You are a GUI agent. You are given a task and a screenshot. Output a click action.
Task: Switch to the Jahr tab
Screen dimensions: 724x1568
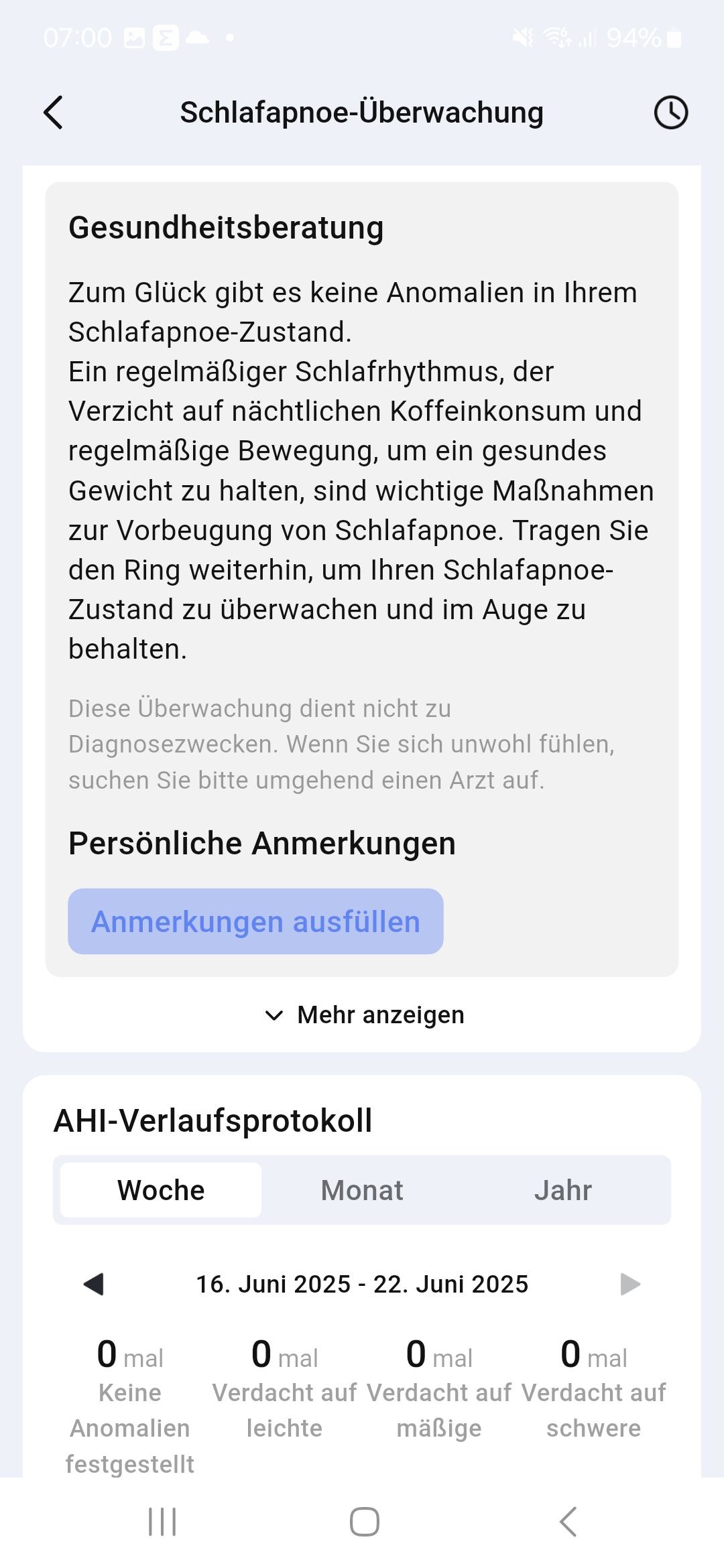pyautogui.click(x=563, y=1190)
